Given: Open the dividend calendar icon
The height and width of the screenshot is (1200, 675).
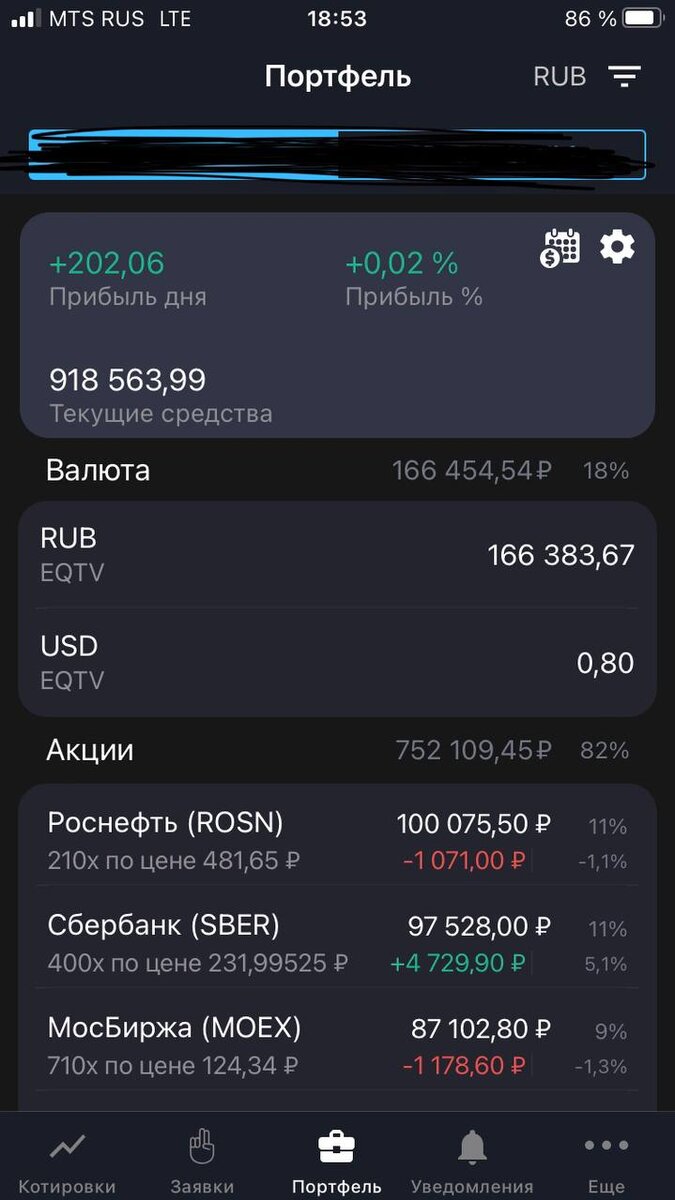Looking at the screenshot, I should click(560, 247).
